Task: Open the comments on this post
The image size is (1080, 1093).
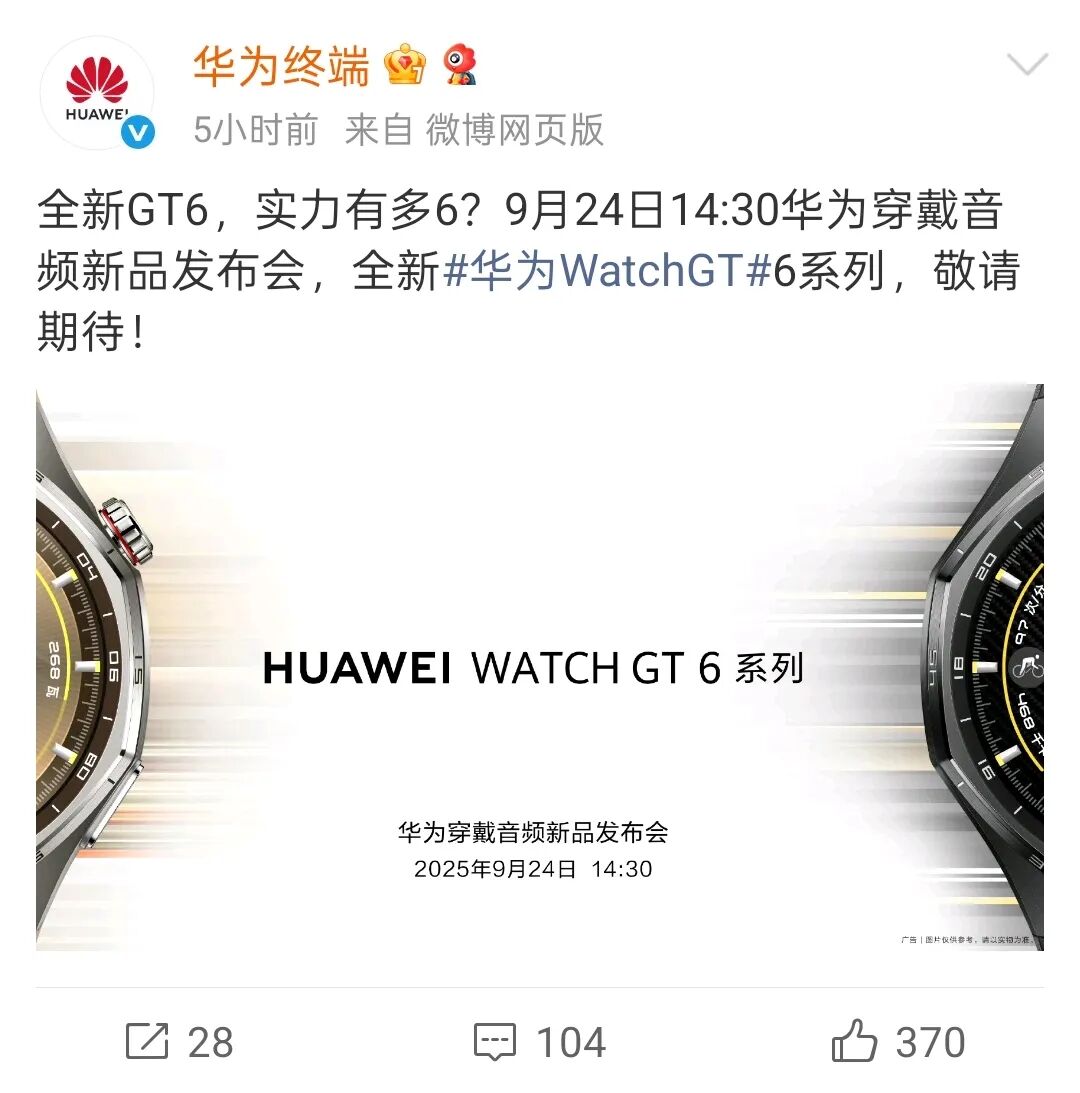Action: pos(540,1042)
